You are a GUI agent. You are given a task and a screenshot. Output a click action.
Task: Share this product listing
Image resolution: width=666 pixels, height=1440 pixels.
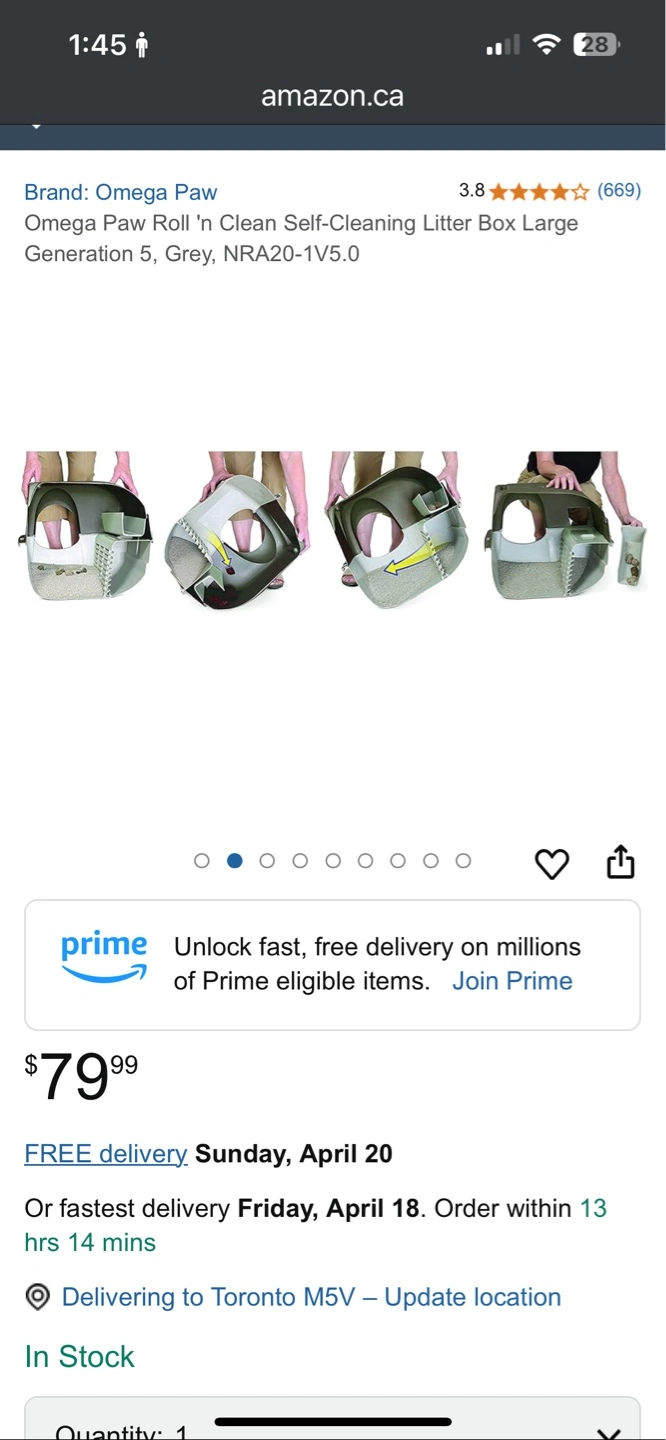[x=620, y=861]
